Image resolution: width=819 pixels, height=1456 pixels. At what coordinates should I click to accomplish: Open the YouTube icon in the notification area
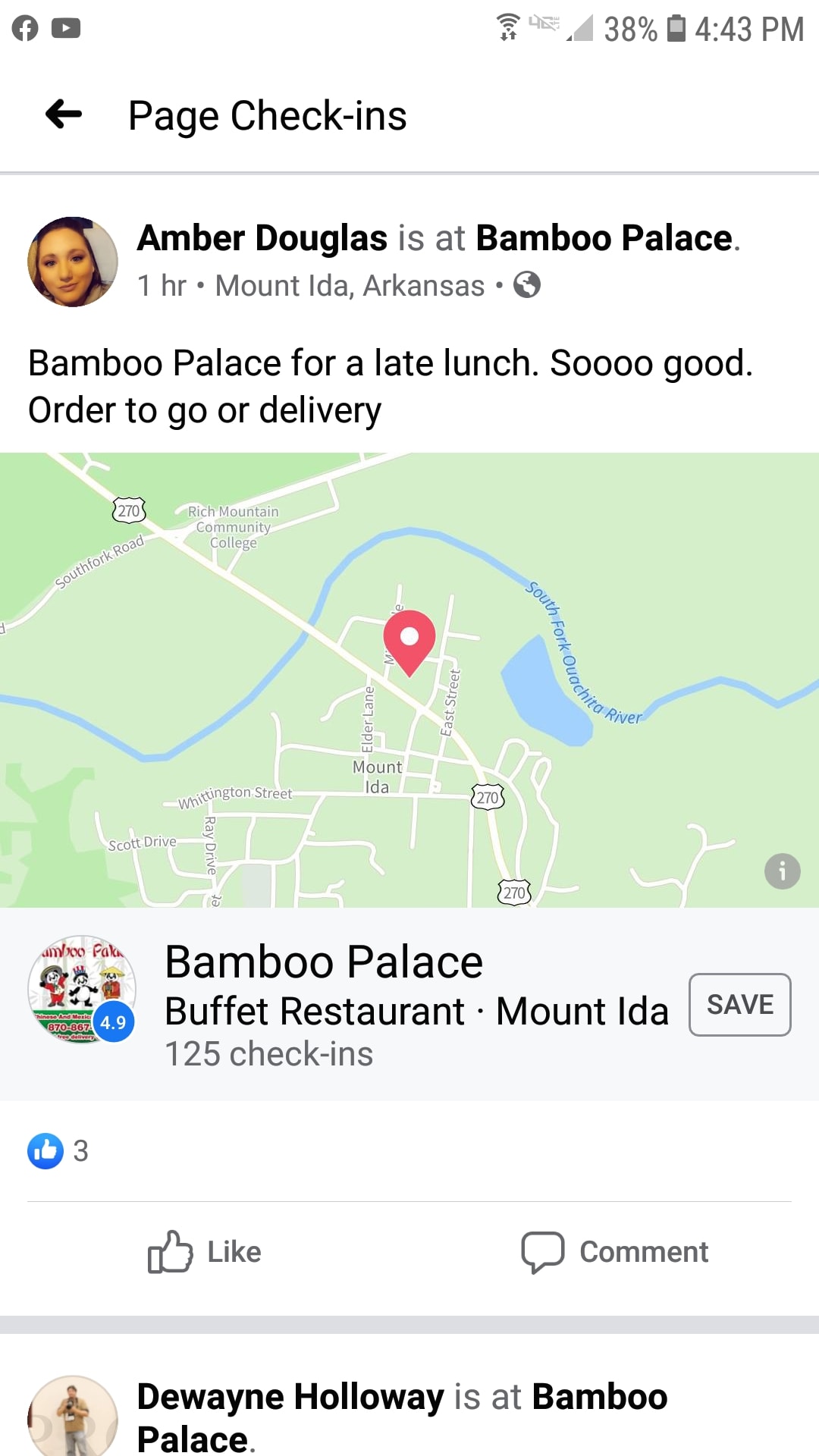click(x=67, y=29)
